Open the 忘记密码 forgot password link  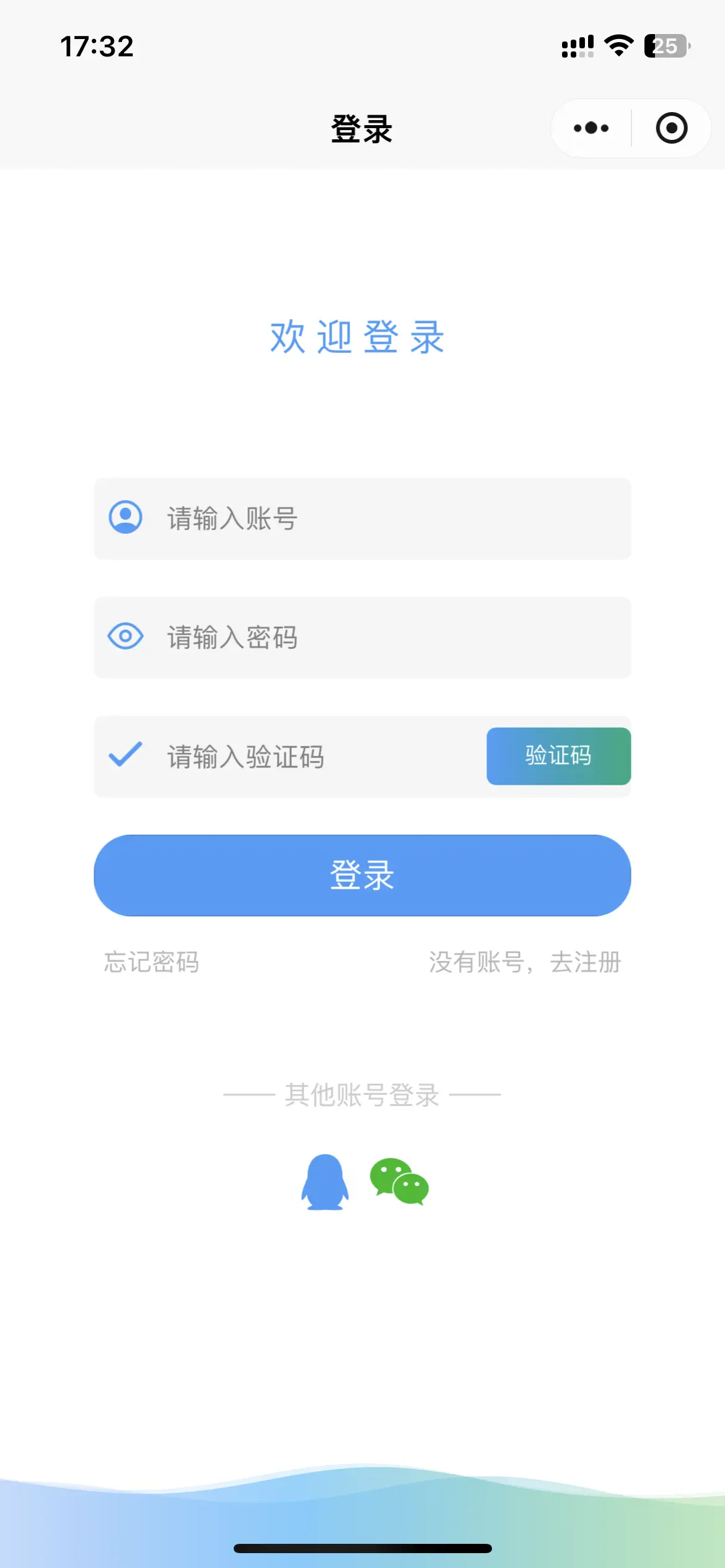151,962
